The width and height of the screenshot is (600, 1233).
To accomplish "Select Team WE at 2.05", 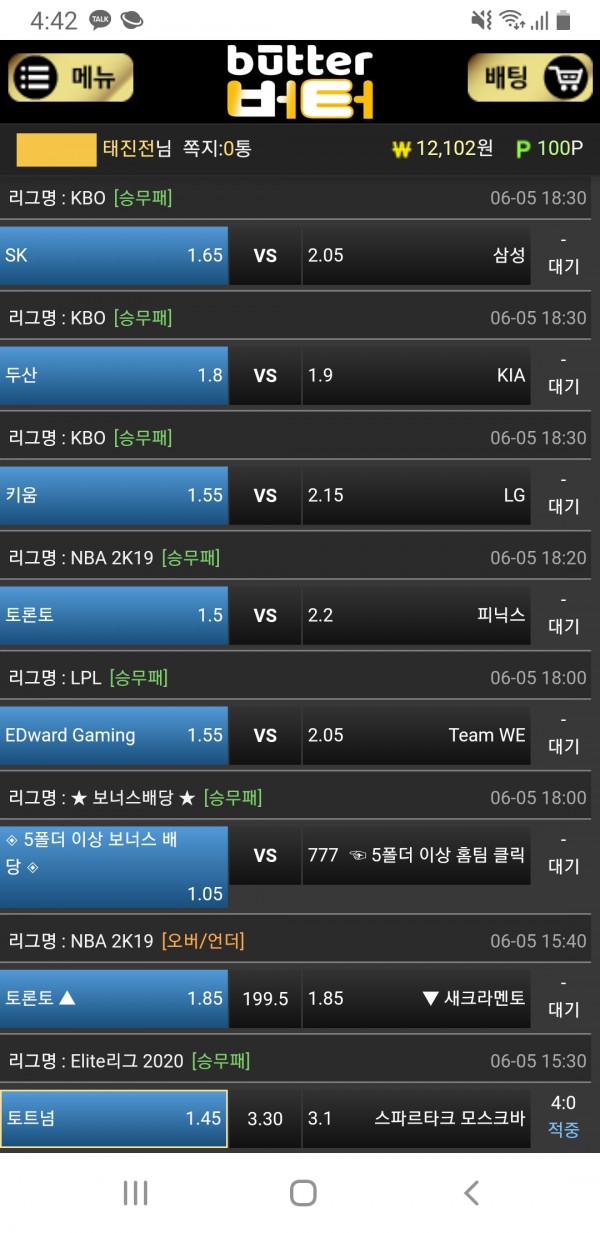I will point(416,735).
